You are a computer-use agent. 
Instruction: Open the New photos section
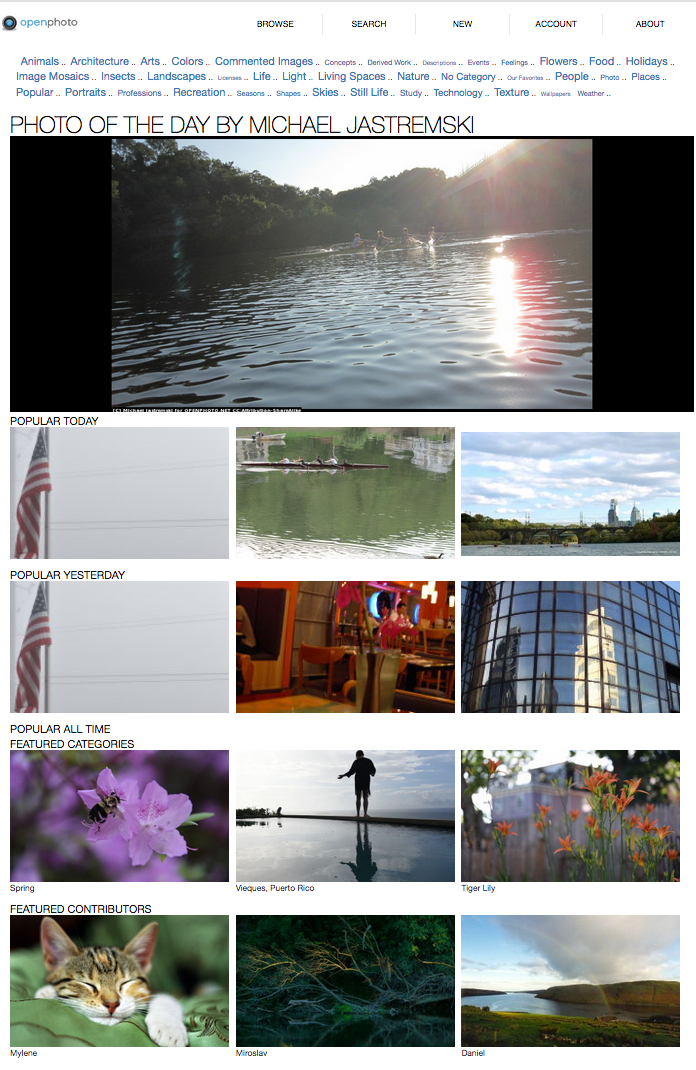click(462, 24)
